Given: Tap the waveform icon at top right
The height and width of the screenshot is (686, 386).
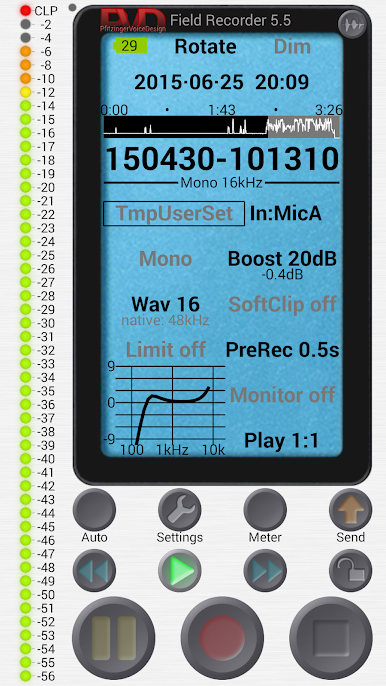Looking at the screenshot, I should (353, 24).
